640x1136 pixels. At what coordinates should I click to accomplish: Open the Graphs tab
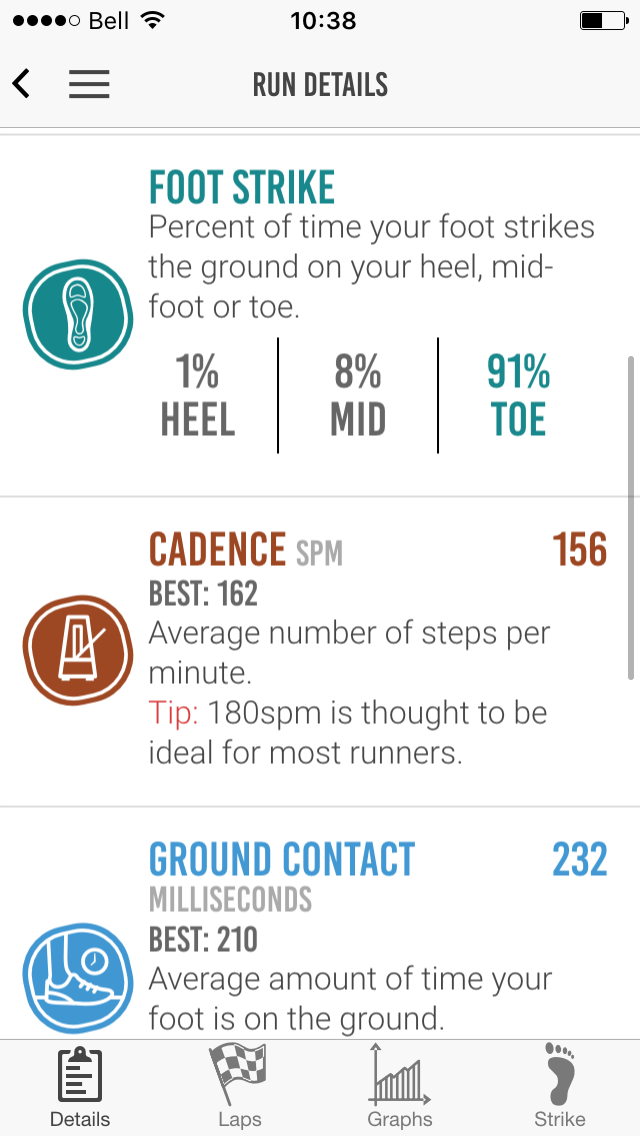[399, 1087]
